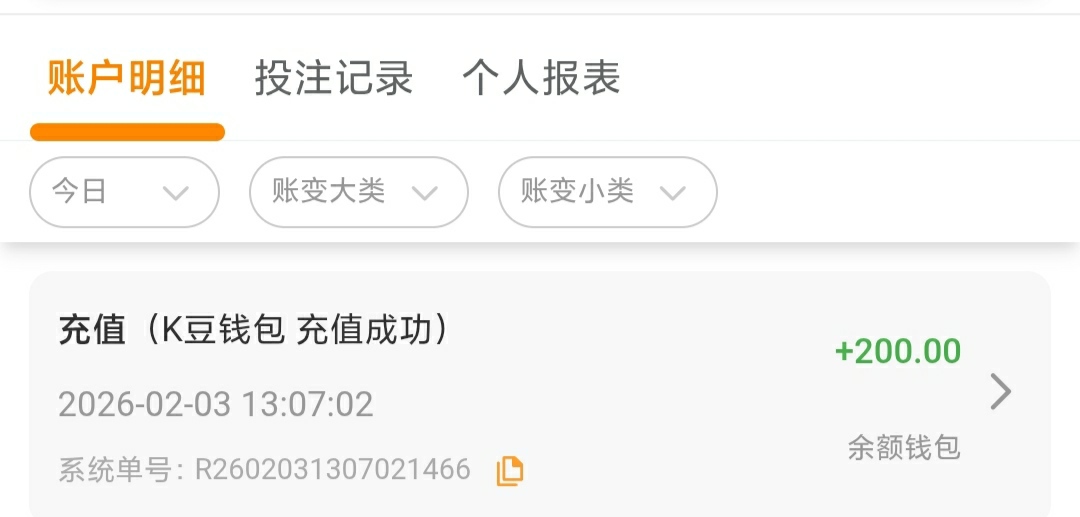1080x517 pixels.
Task: Switch to the 投注记录 tab
Action: [333, 78]
